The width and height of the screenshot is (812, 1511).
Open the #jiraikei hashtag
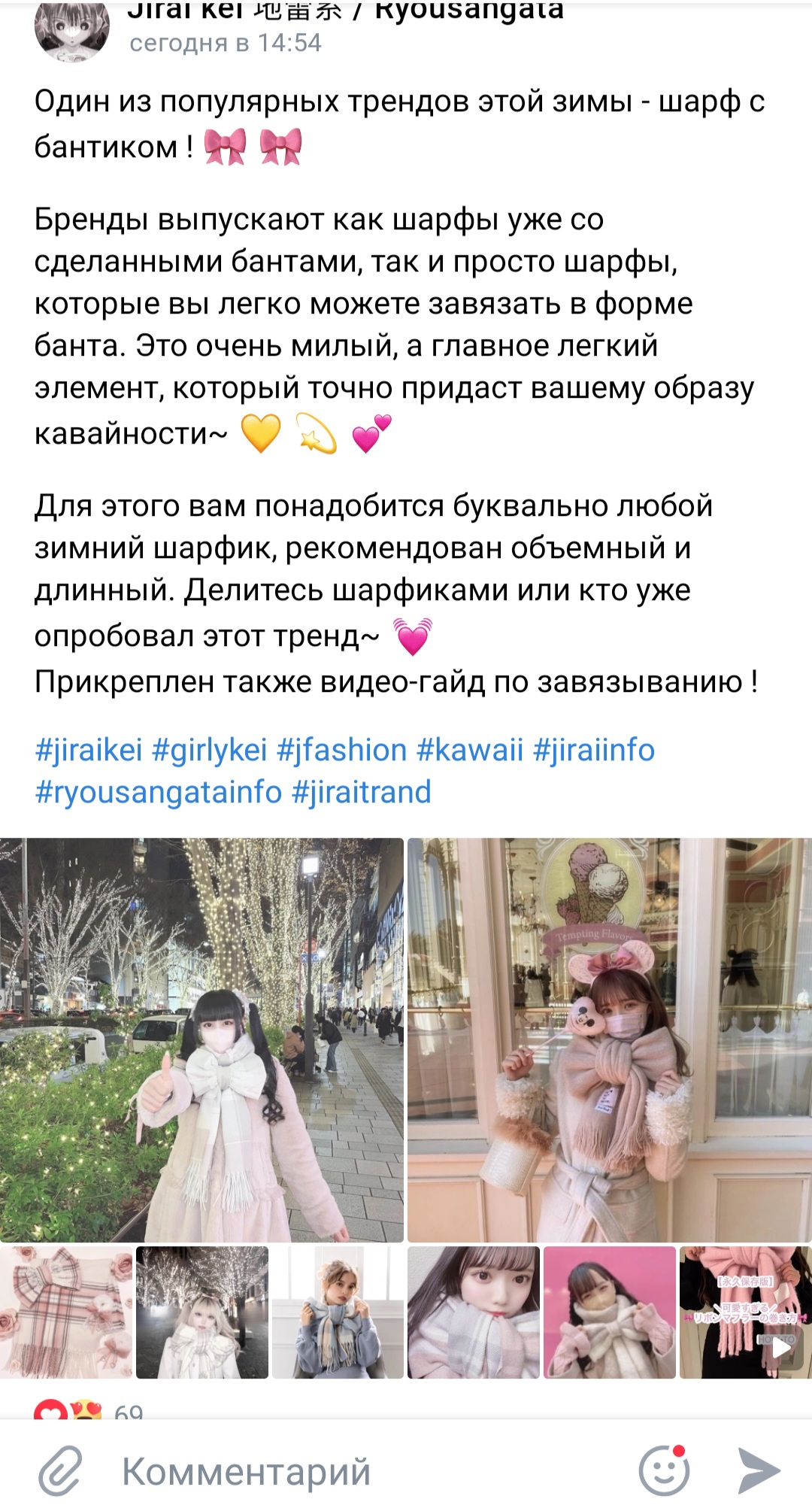coord(88,750)
